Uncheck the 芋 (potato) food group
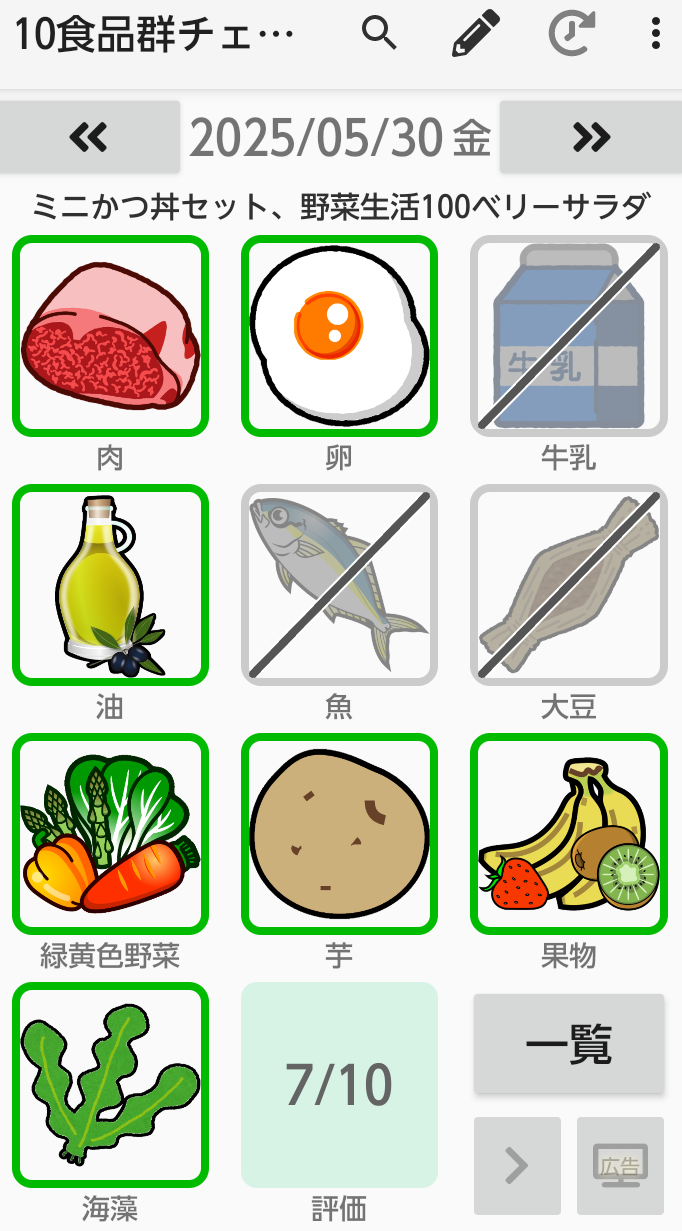 (x=339, y=834)
